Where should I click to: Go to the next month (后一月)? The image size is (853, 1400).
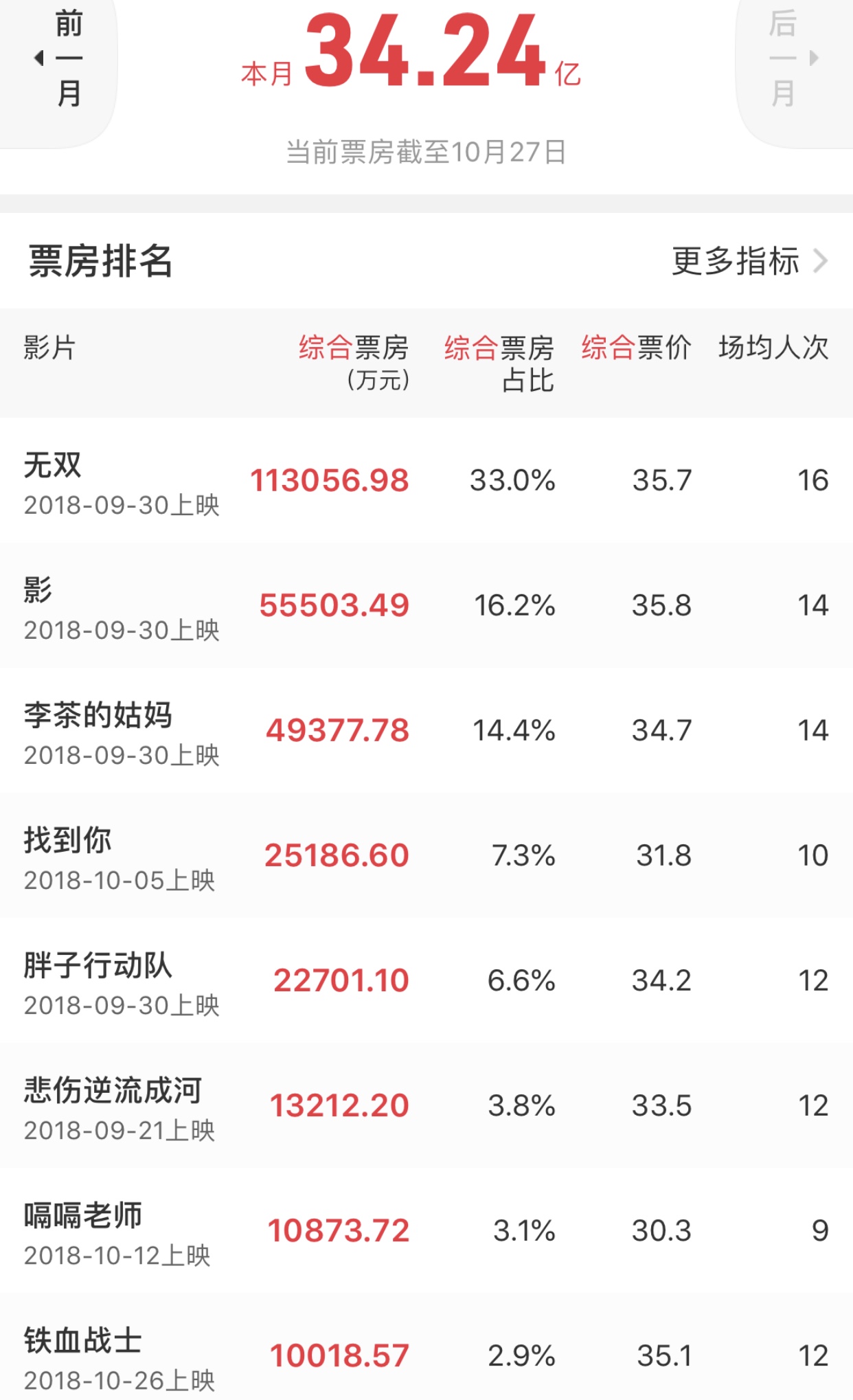[792, 60]
